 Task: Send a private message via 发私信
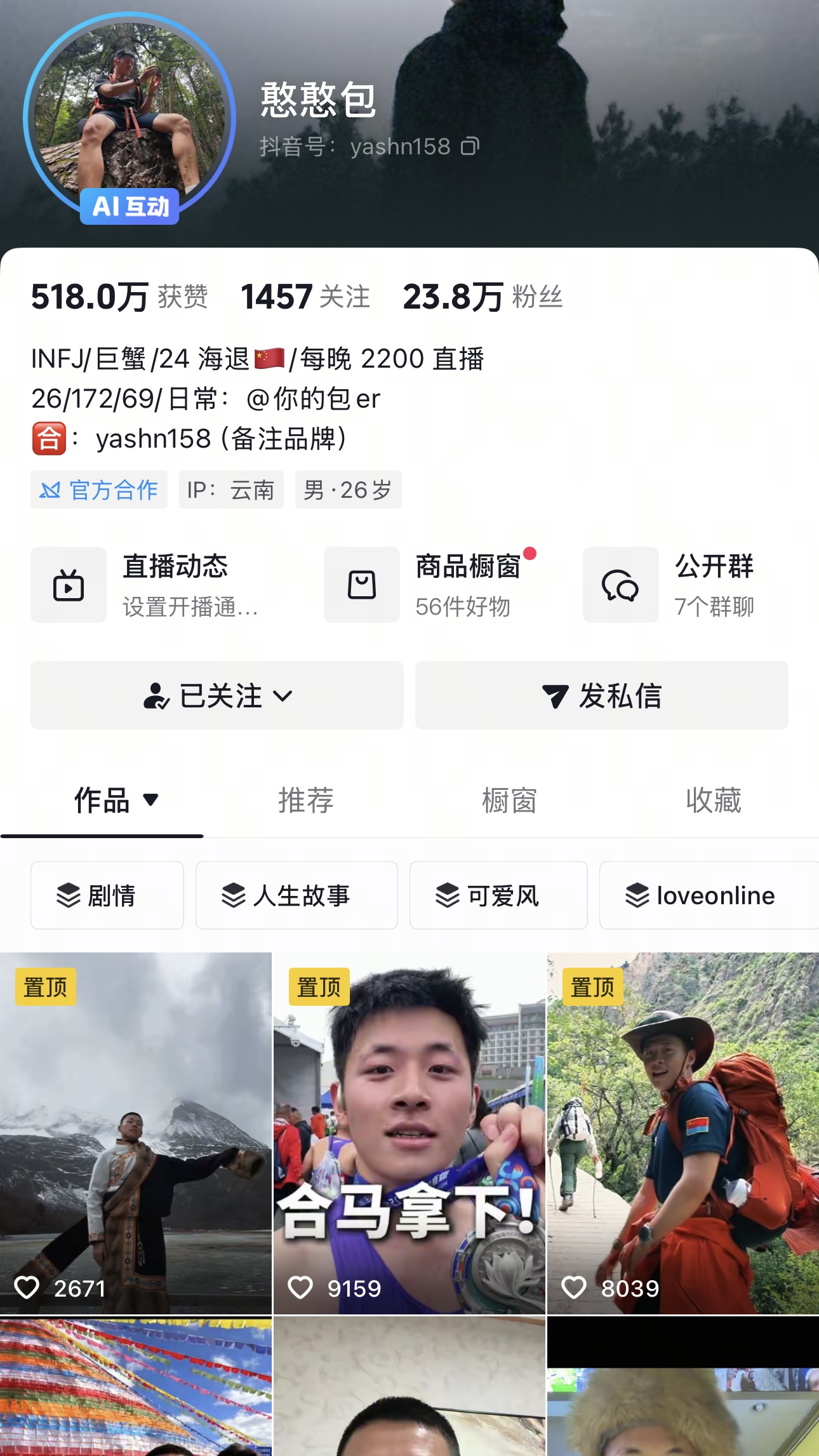601,695
